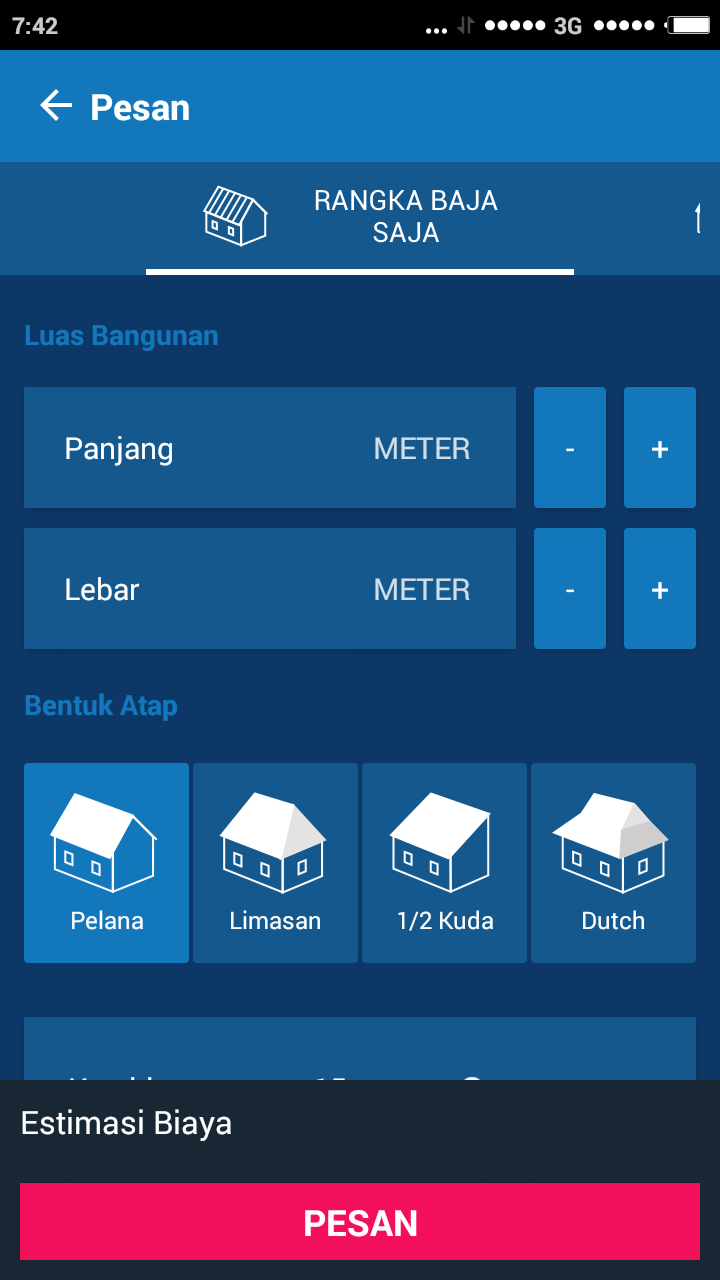
Task: Tap the Lebar meter input field
Action: (270, 588)
